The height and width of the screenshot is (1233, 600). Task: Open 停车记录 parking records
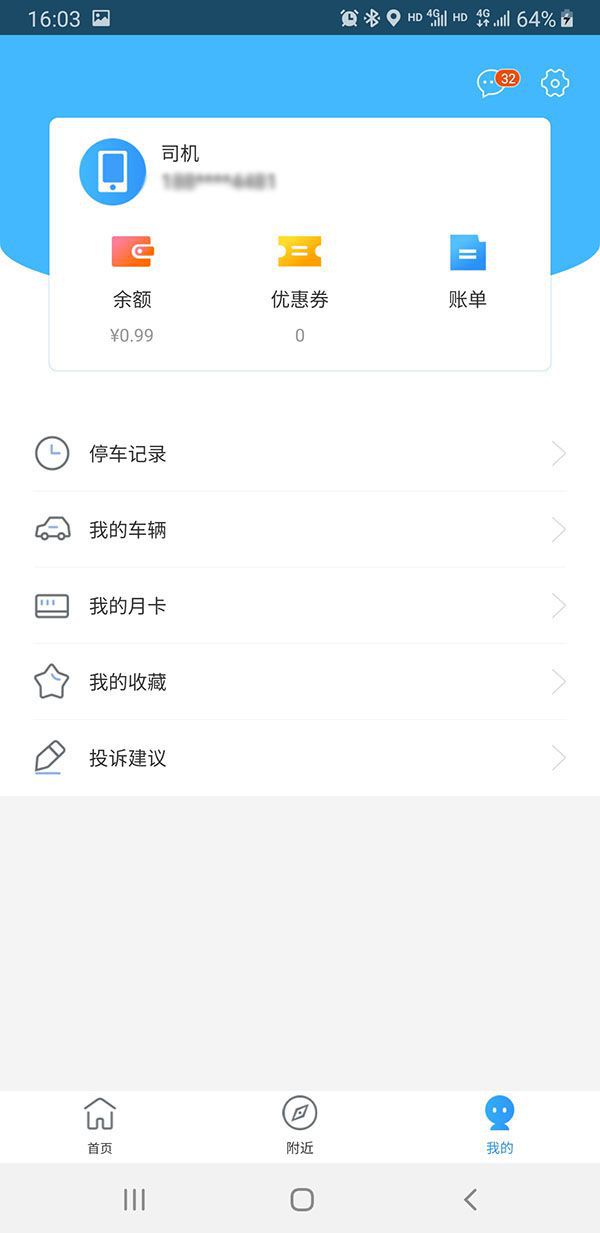click(x=300, y=454)
